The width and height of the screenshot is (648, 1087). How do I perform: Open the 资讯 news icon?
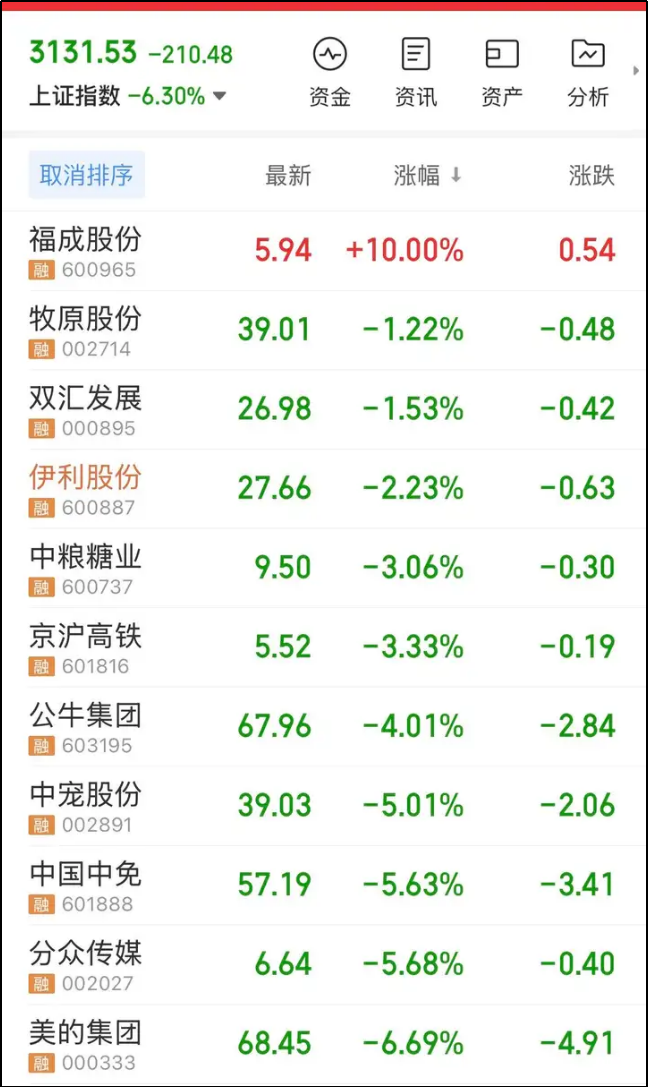click(416, 72)
